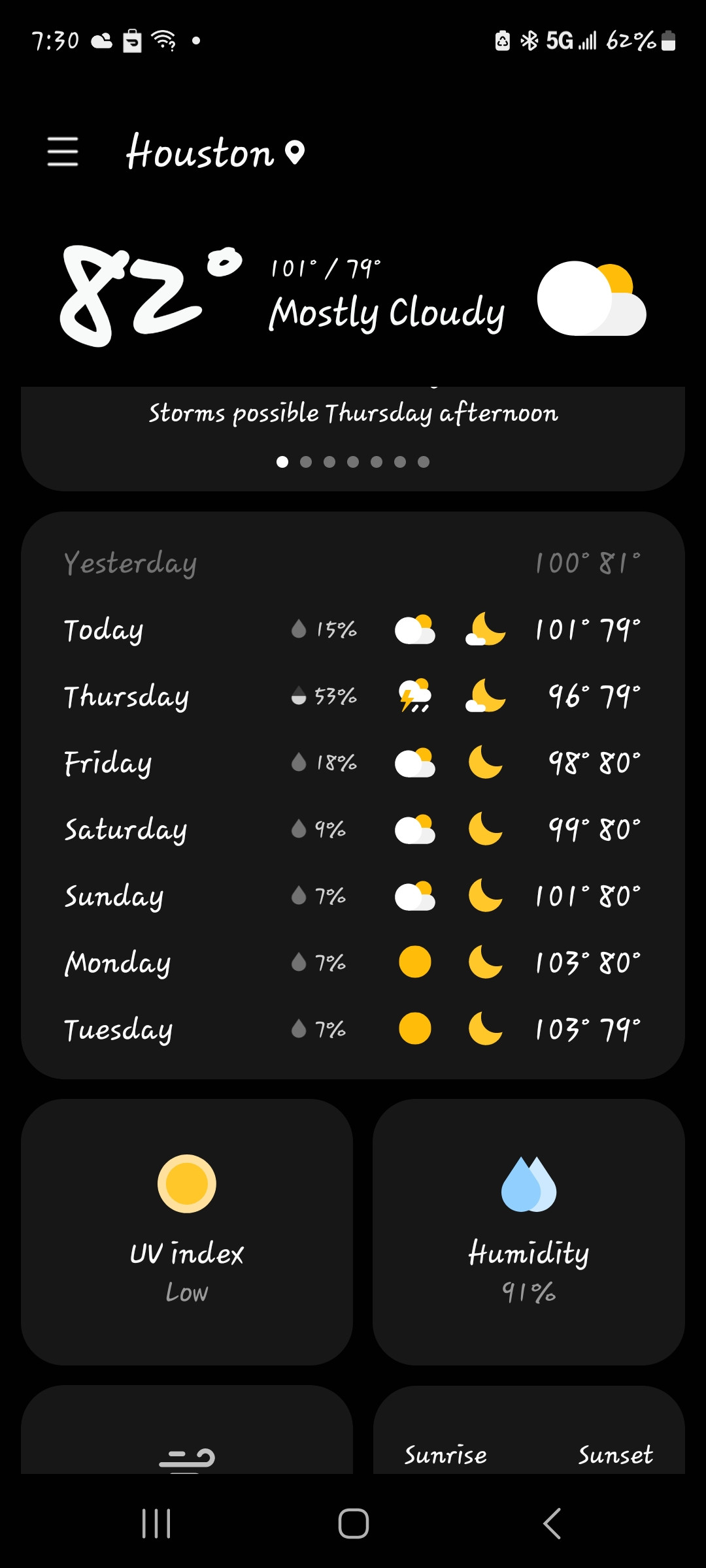The height and width of the screenshot is (1568, 706).
Task: Open the UV index card
Action: (187, 1232)
